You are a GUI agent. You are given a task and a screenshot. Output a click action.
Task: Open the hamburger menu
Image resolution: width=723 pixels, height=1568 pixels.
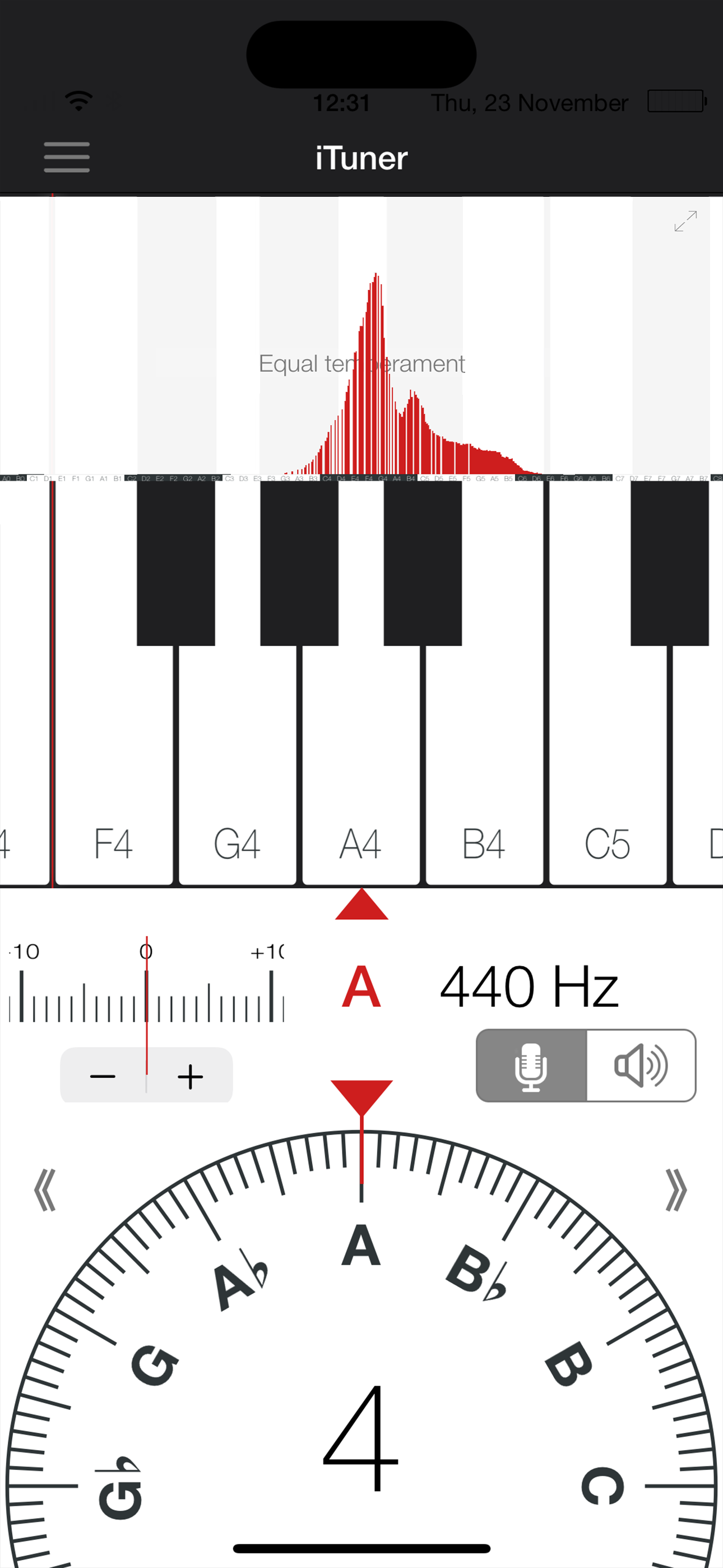66,157
